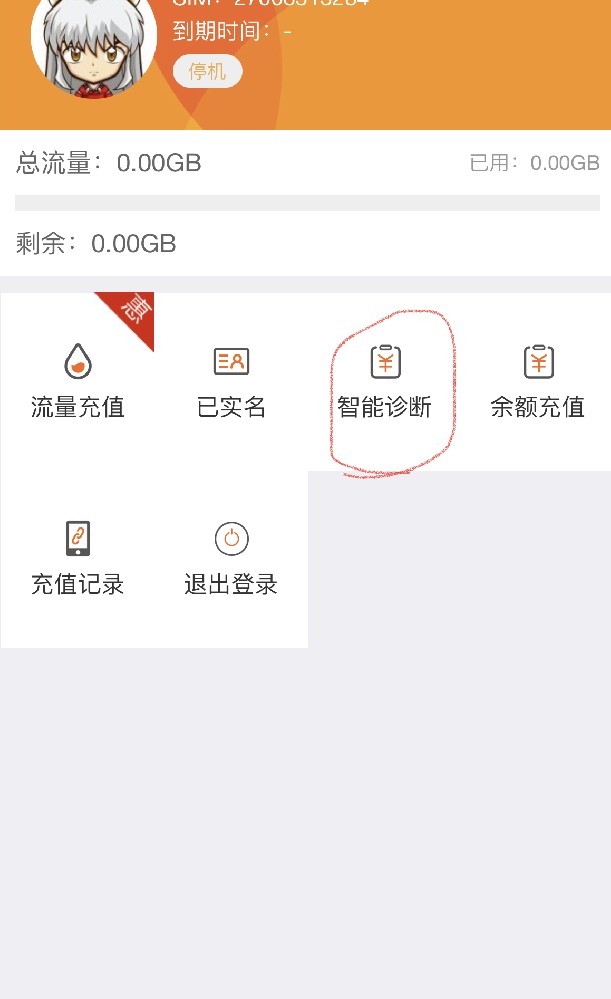The height and width of the screenshot is (999, 611).
Task: Open 余额充值 balance recharge
Action: click(538, 381)
